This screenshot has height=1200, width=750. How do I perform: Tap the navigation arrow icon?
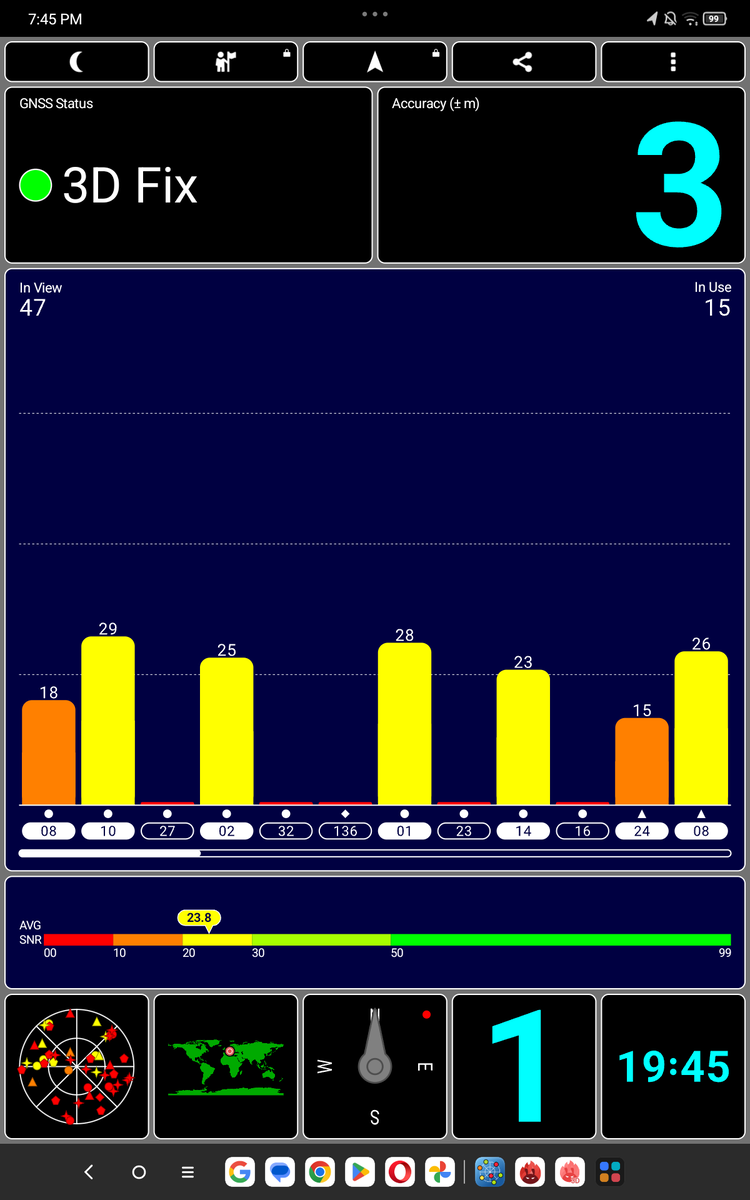point(375,62)
